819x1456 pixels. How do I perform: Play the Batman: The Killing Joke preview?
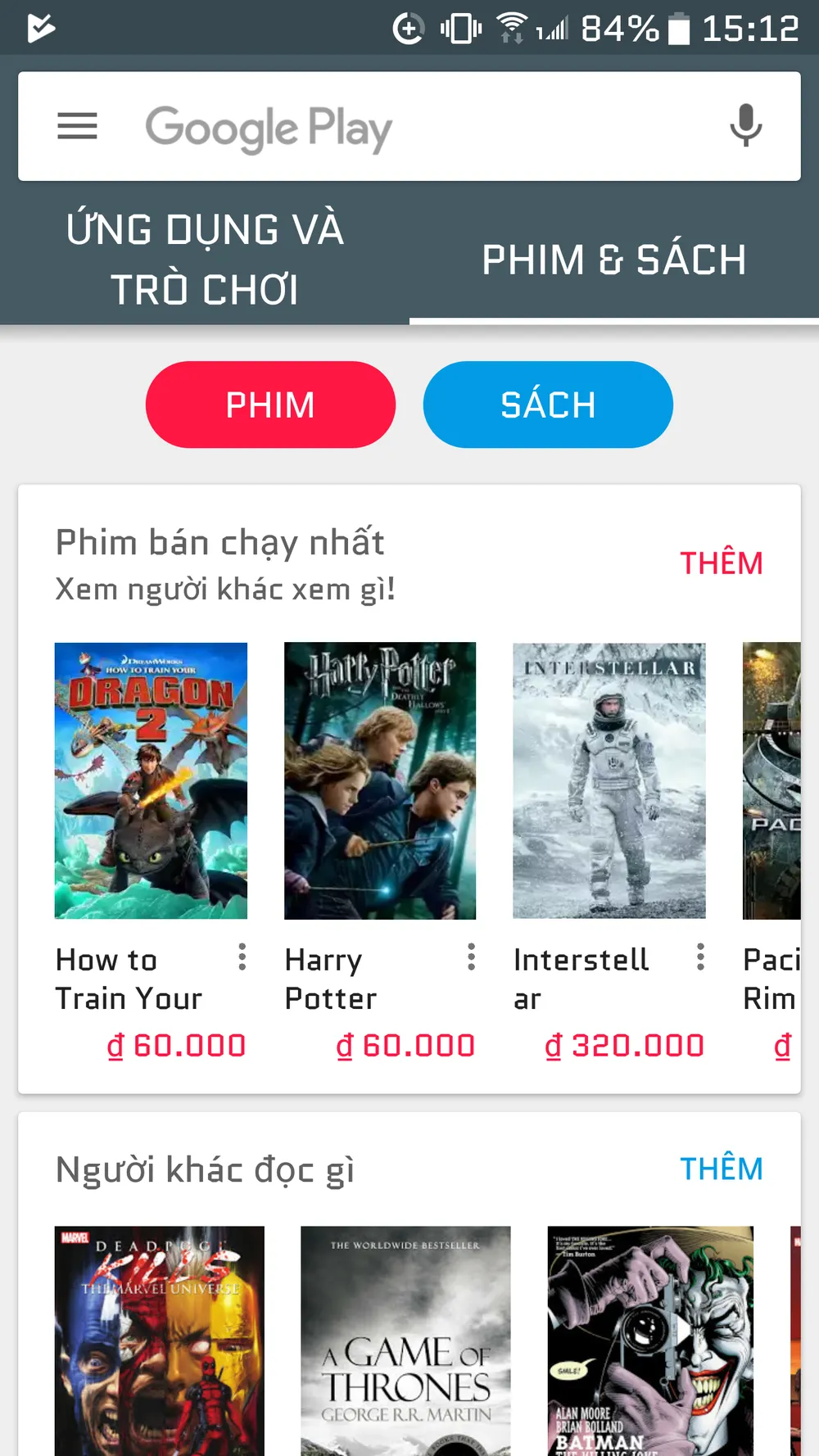click(682, 1329)
